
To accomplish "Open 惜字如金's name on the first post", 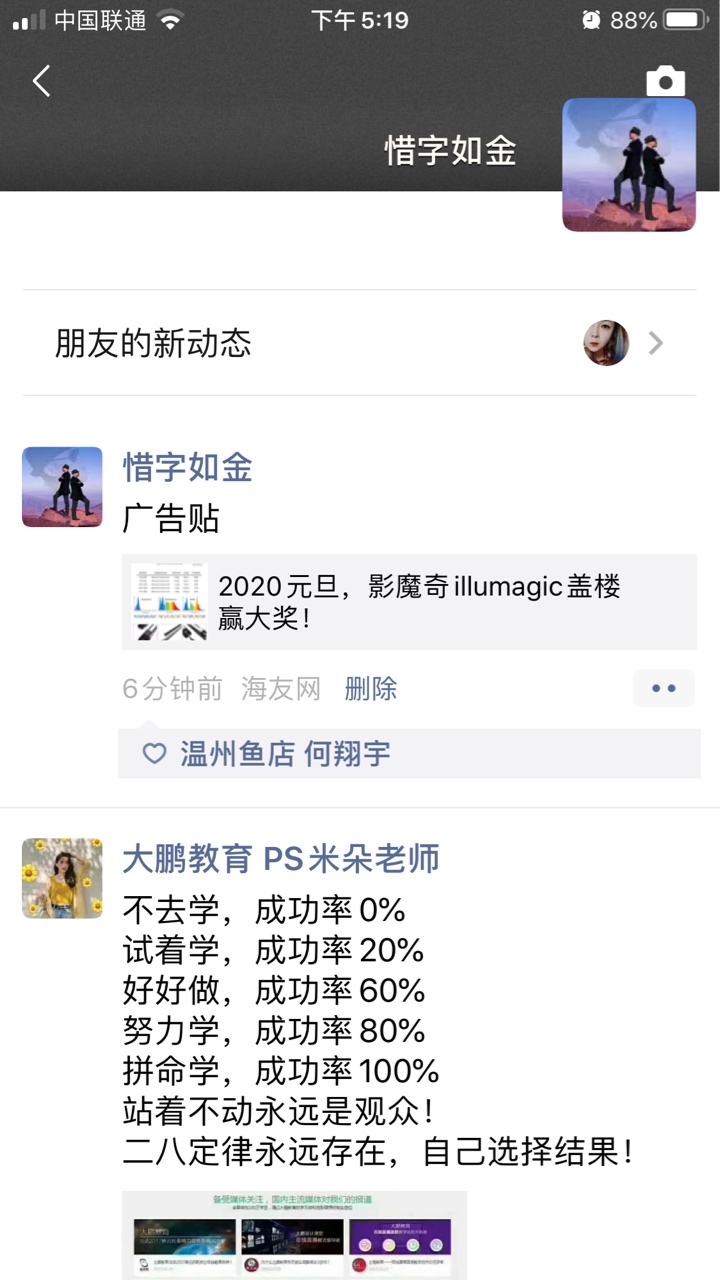I will (x=187, y=467).
